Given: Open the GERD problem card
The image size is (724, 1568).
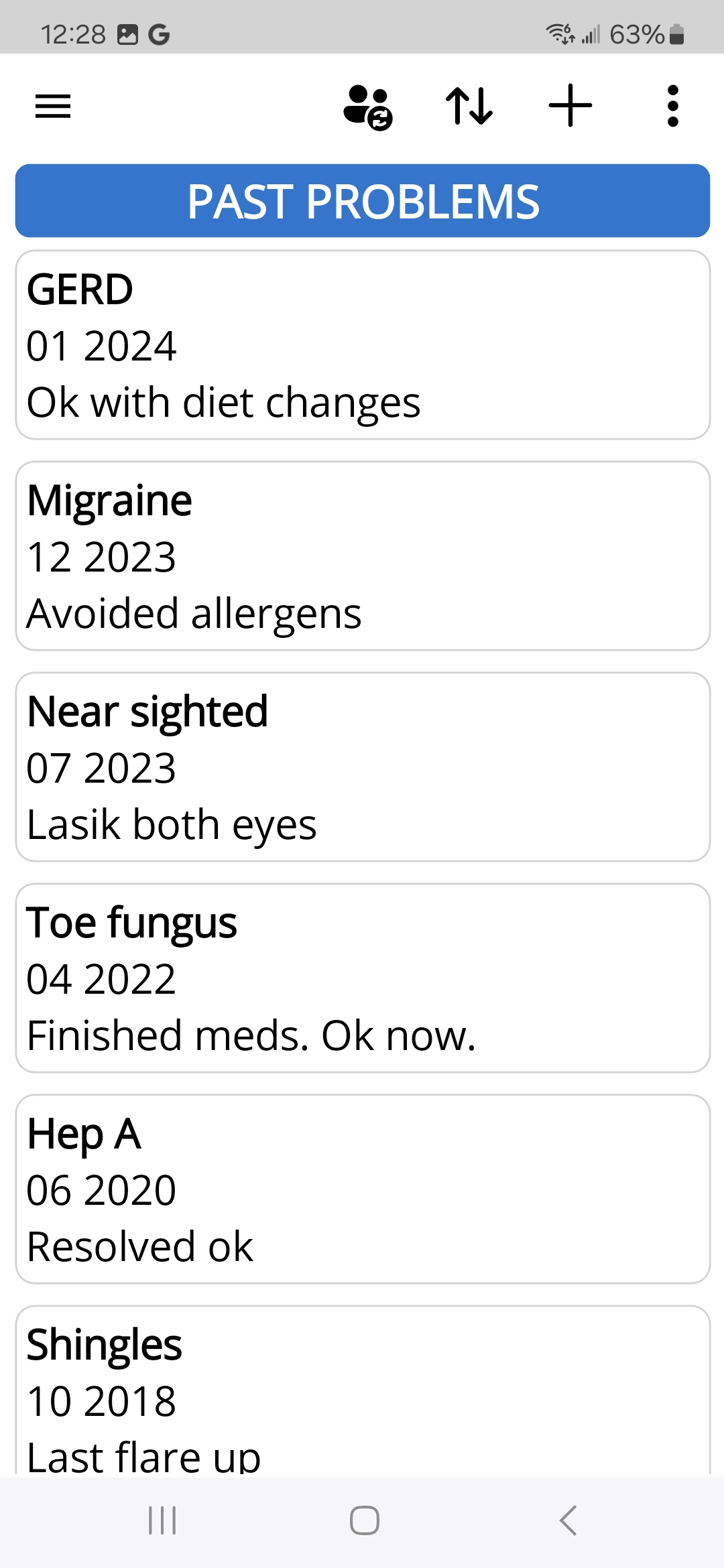Looking at the screenshot, I should pyautogui.click(x=362, y=345).
